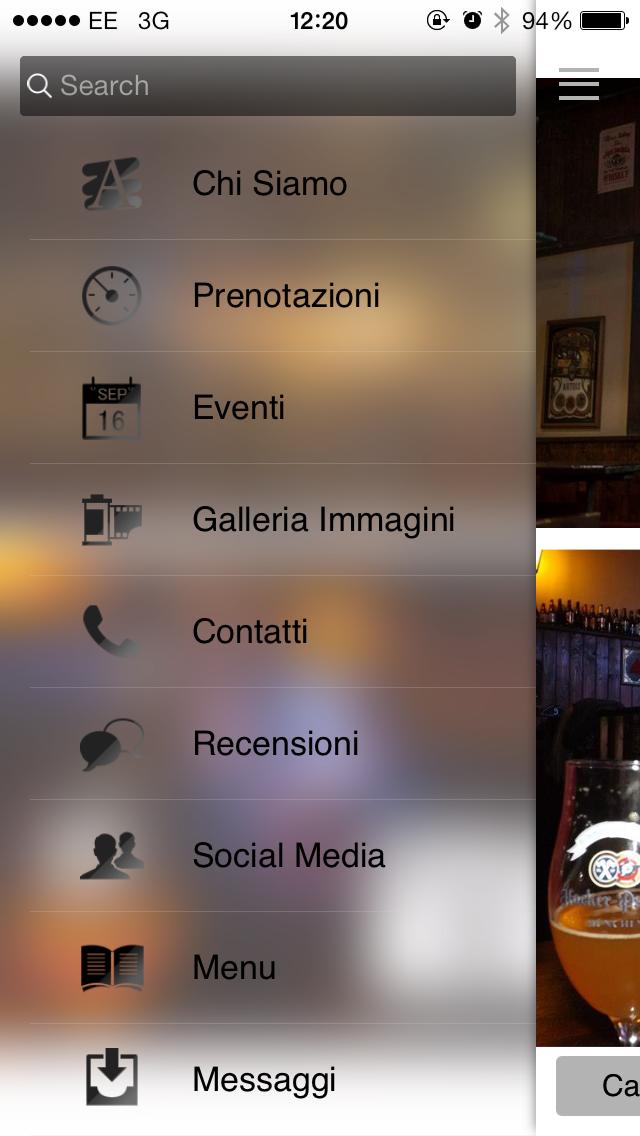Open Messaggi inbox
The height and width of the screenshot is (1136, 640).
264,1080
